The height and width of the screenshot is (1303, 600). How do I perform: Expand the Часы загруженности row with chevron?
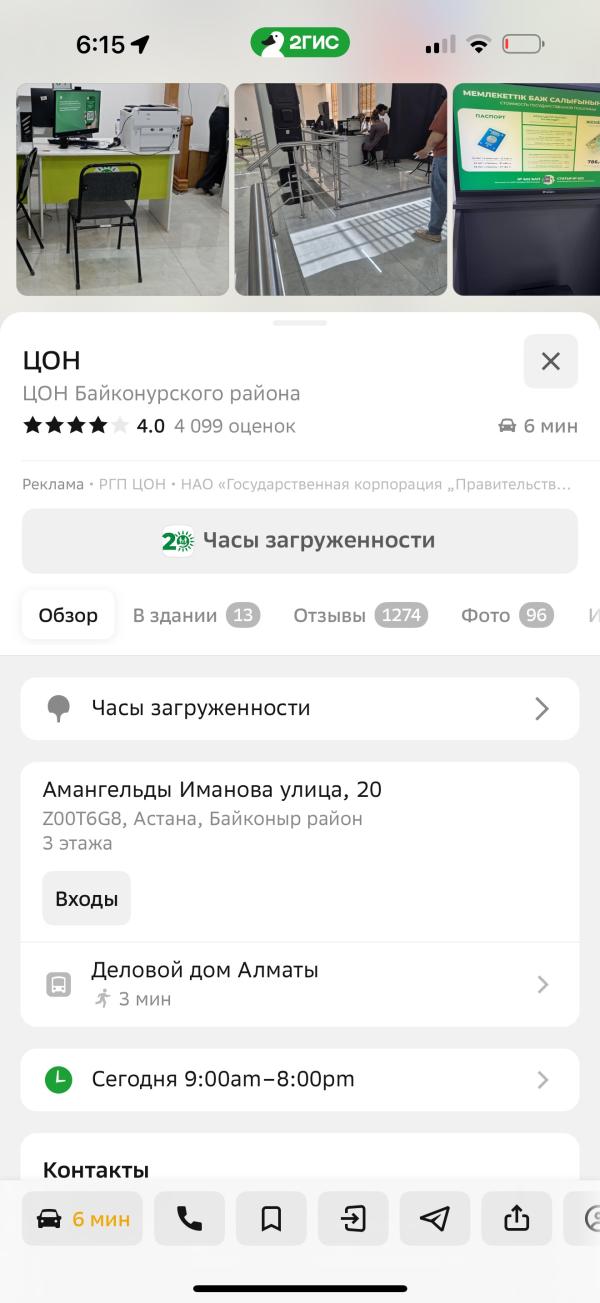[300, 709]
